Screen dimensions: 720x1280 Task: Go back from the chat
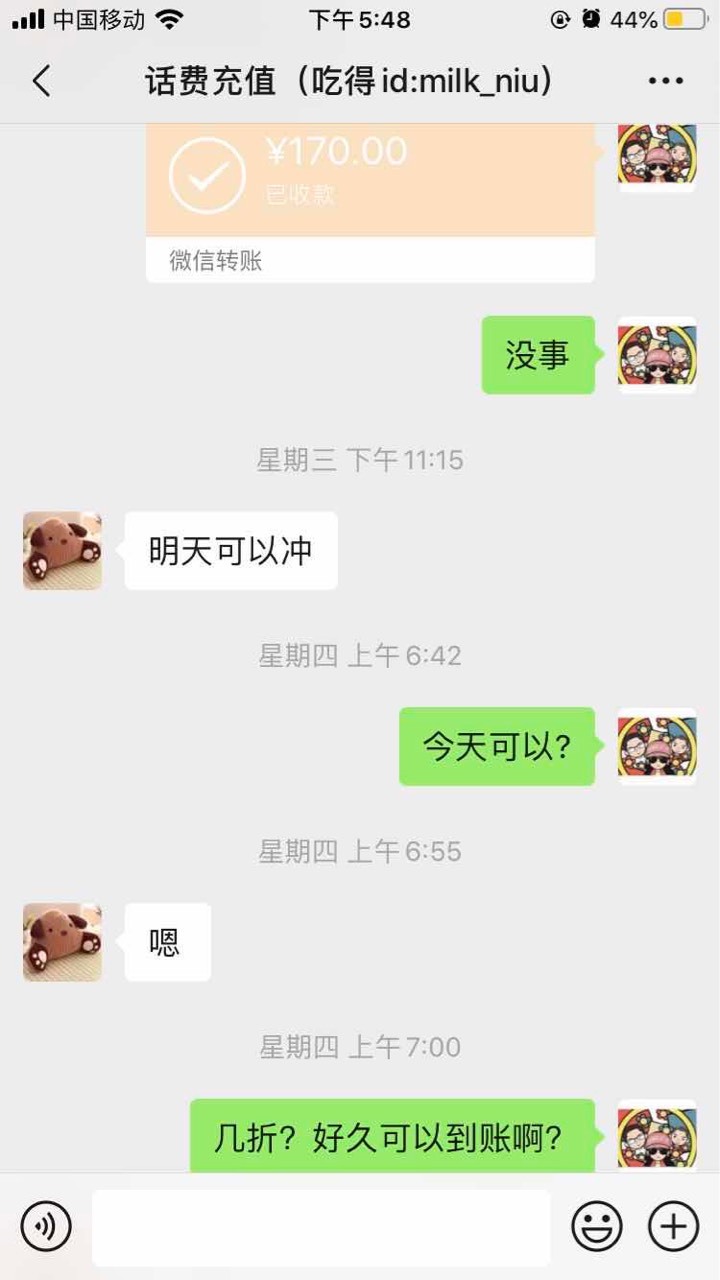click(x=41, y=81)
